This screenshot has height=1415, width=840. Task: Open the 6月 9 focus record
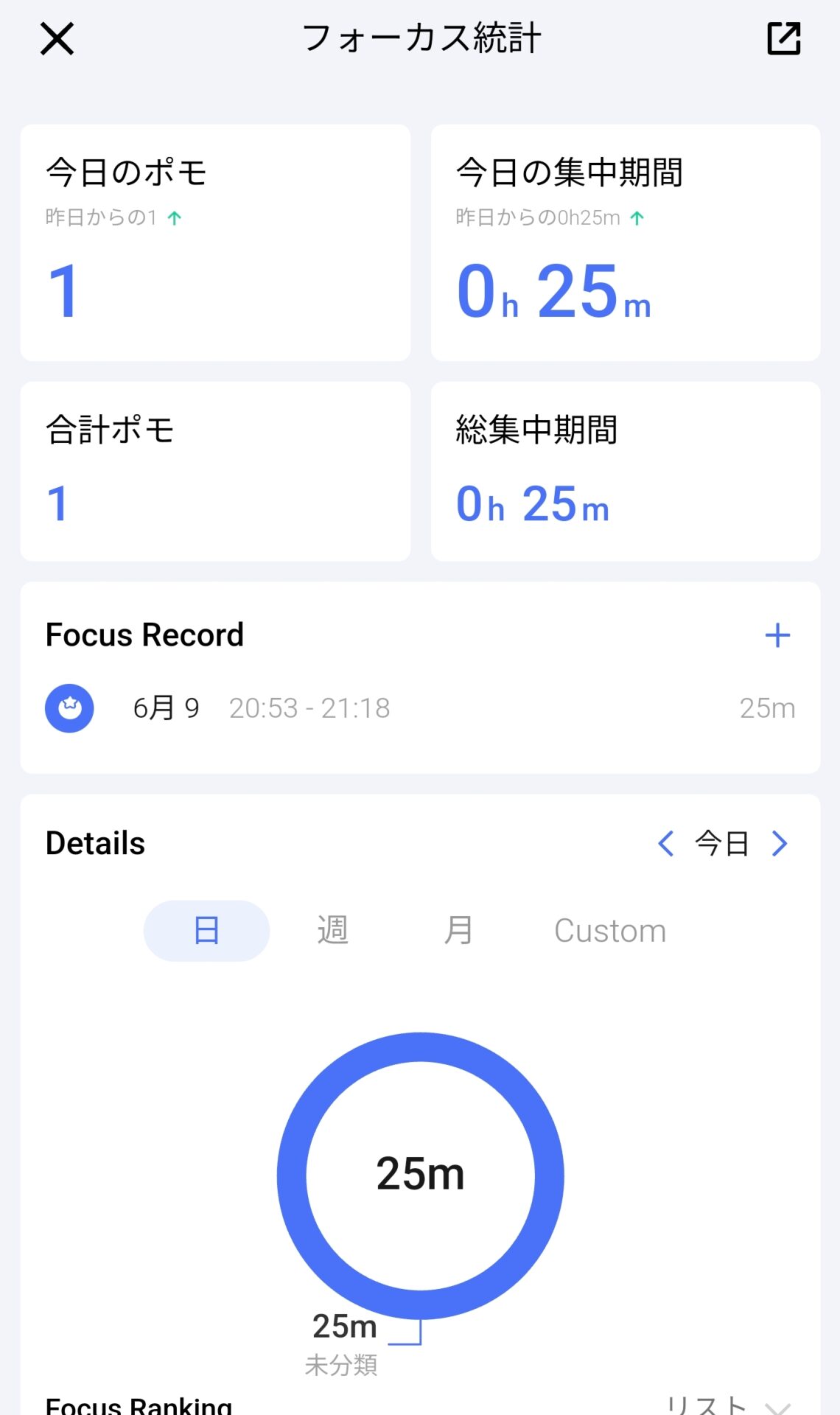tap(420, 708)
